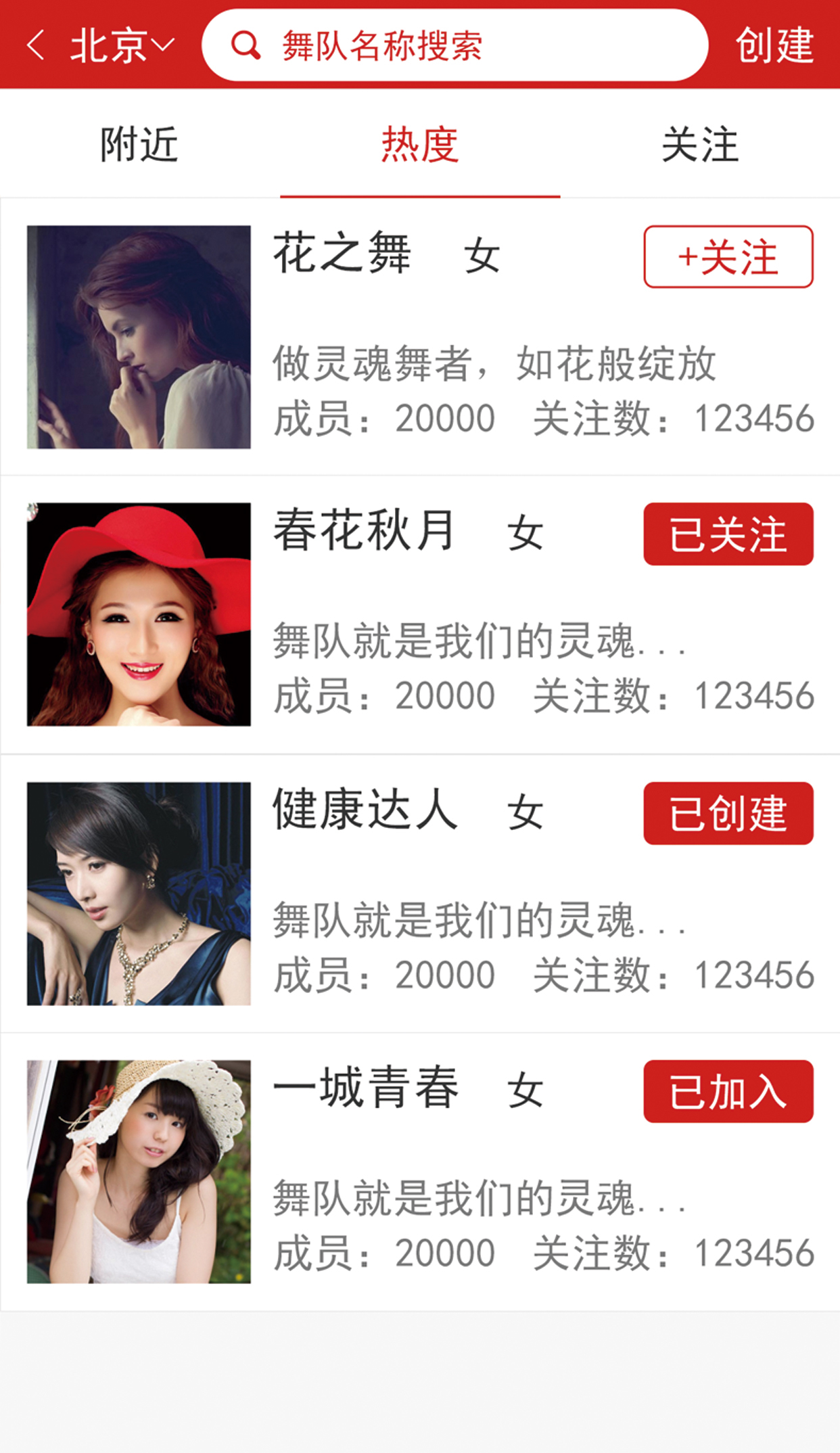Screen dimensions: 840x1453
Task: Select the 热度 tab
Action: (420, 144)
